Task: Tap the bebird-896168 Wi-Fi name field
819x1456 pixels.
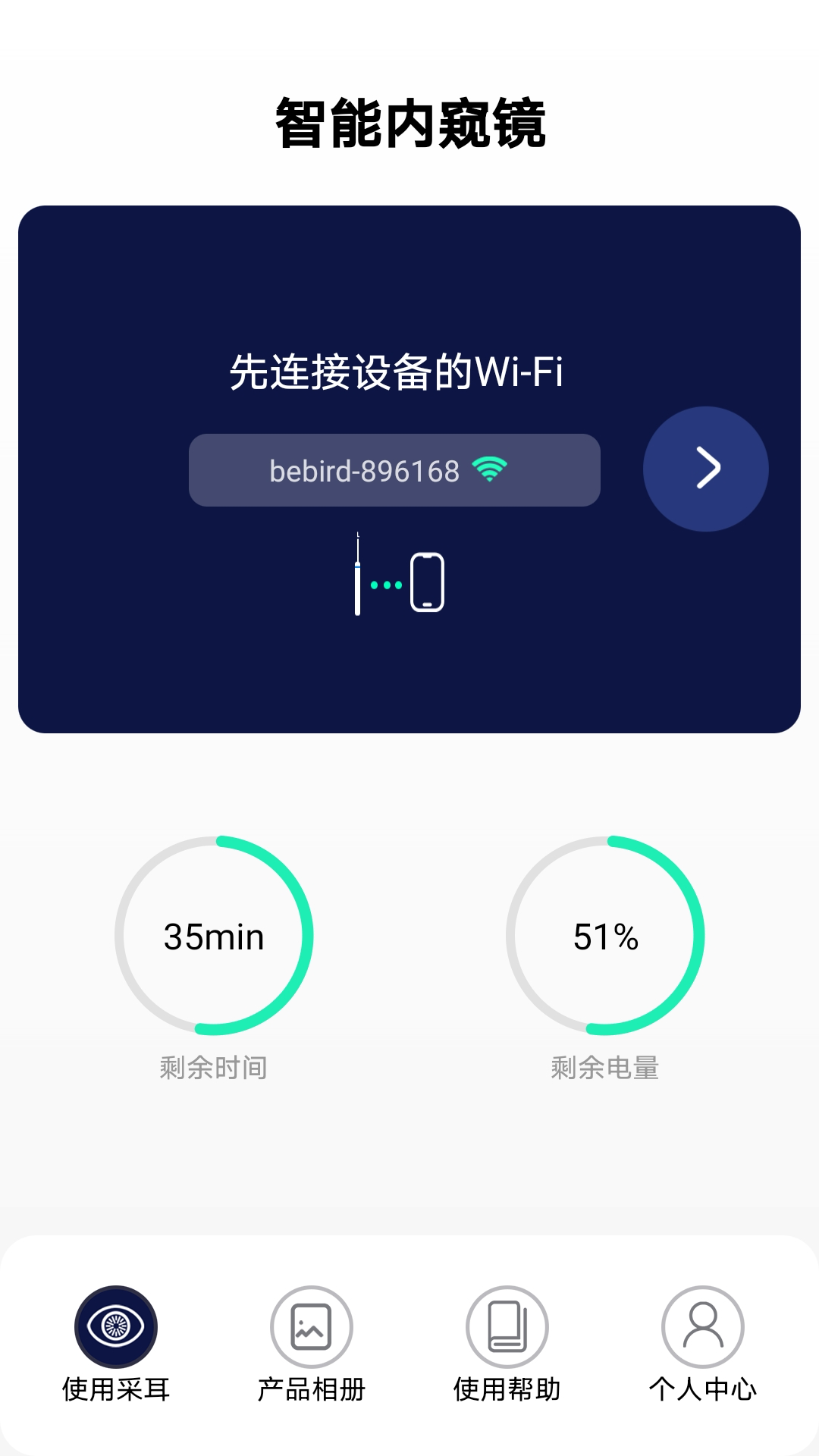Action: pyautogui.click(x=394, y=471)
